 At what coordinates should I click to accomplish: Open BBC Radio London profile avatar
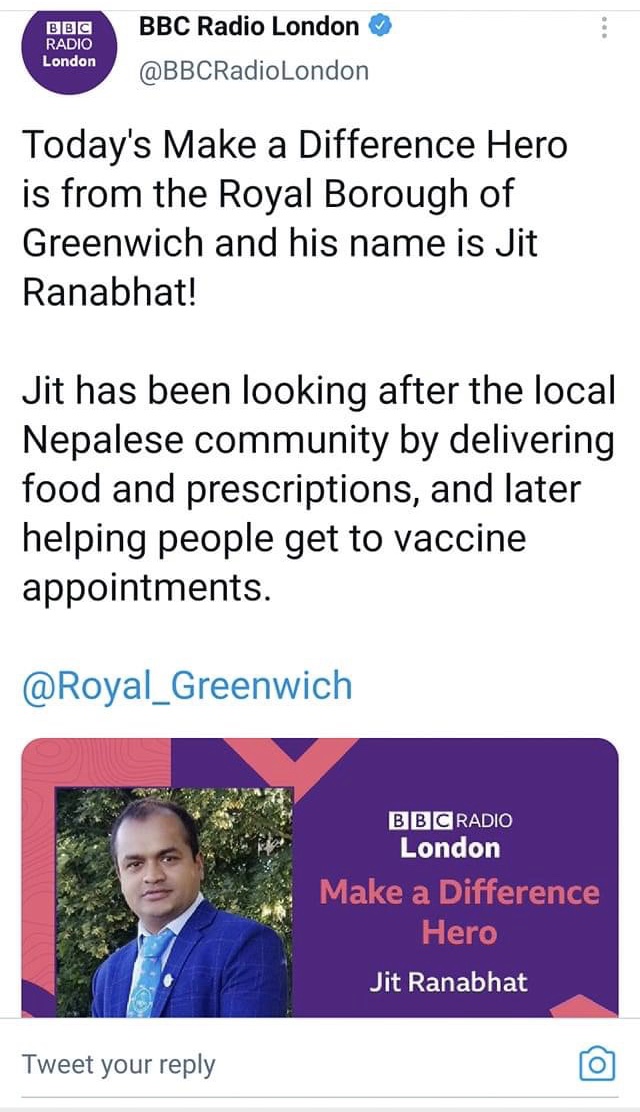coord(68,48)
